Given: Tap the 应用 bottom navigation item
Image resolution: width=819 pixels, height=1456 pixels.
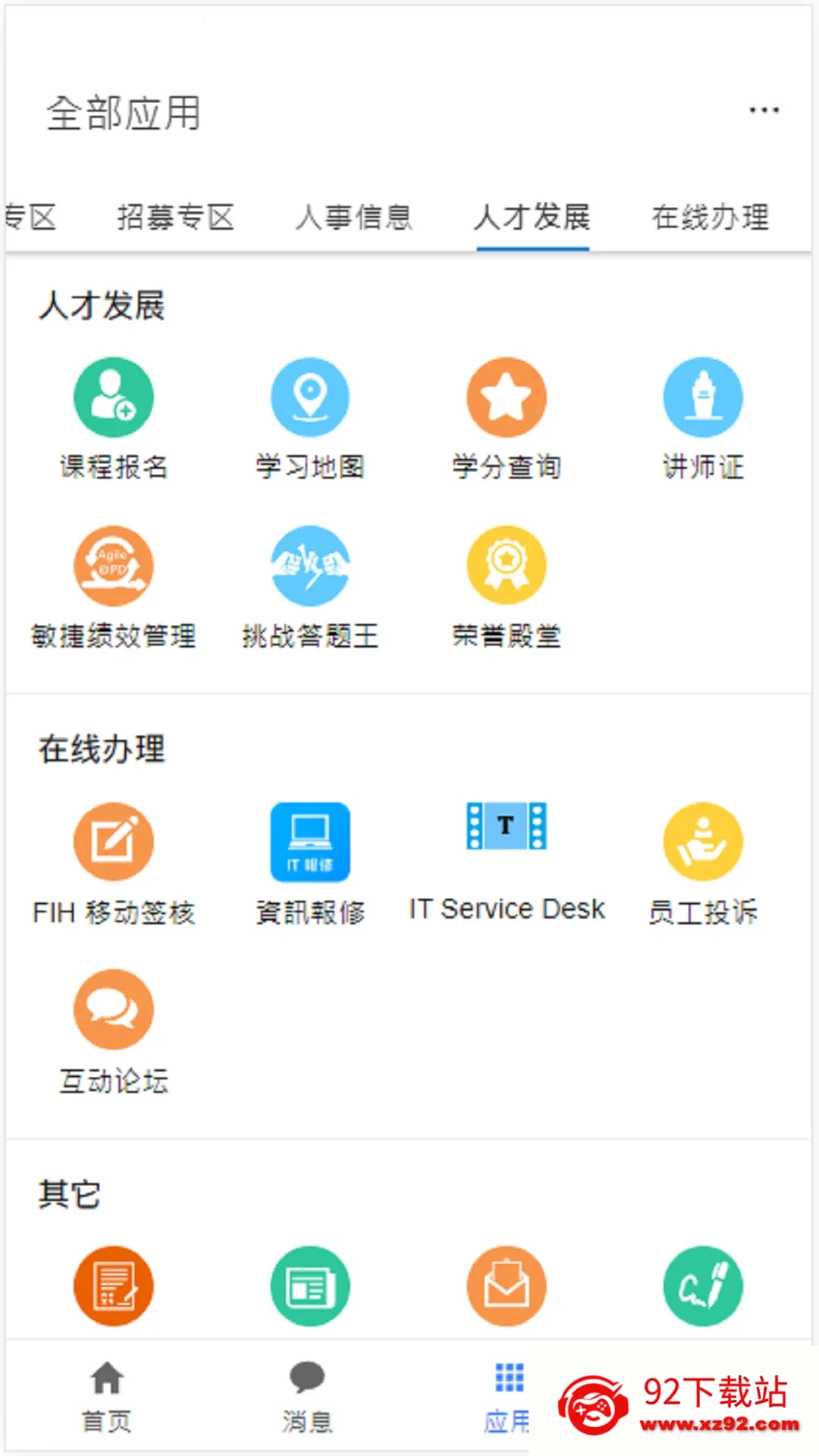Looking at the screenshot, I should pyautogui.click(x=507, y=1397).
